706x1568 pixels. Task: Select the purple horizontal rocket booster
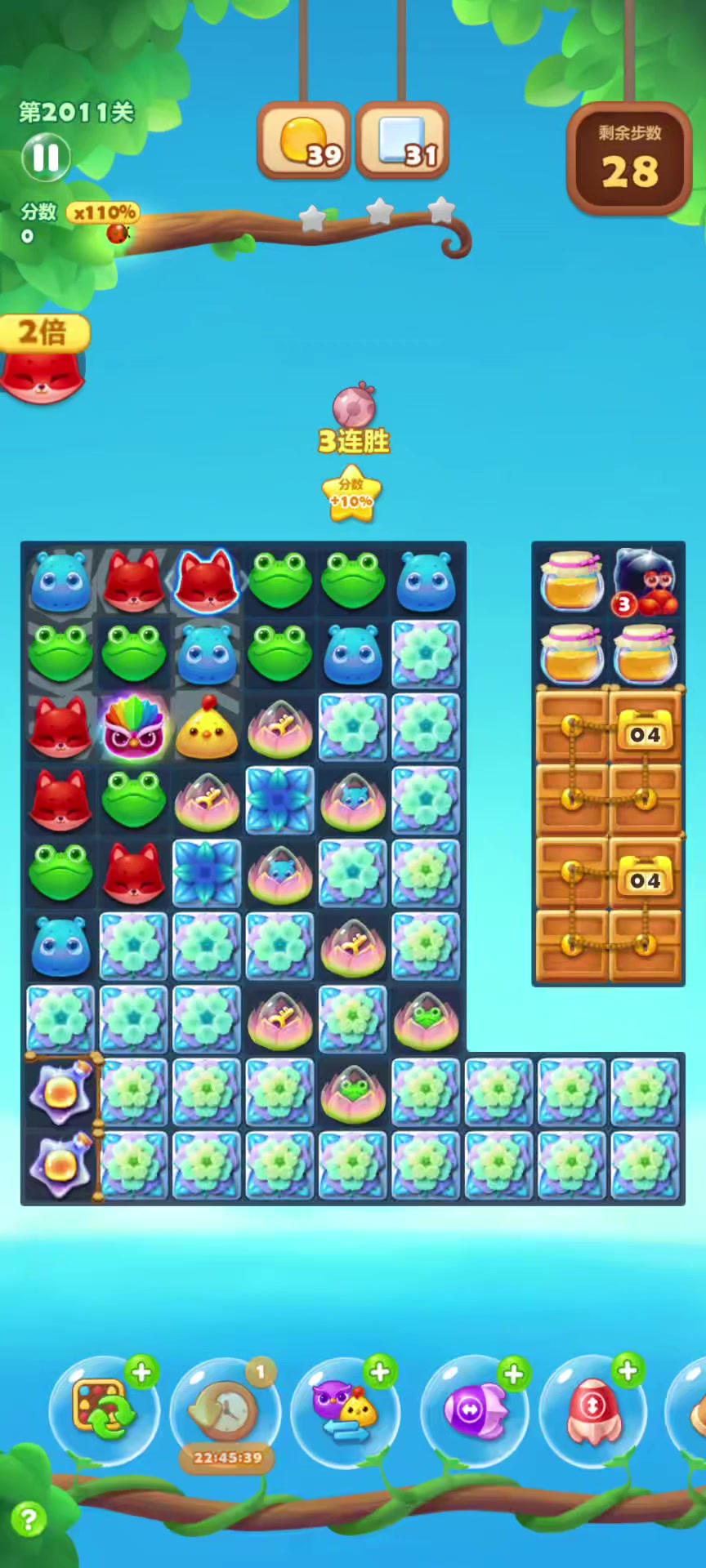[x=474, y=1410]
